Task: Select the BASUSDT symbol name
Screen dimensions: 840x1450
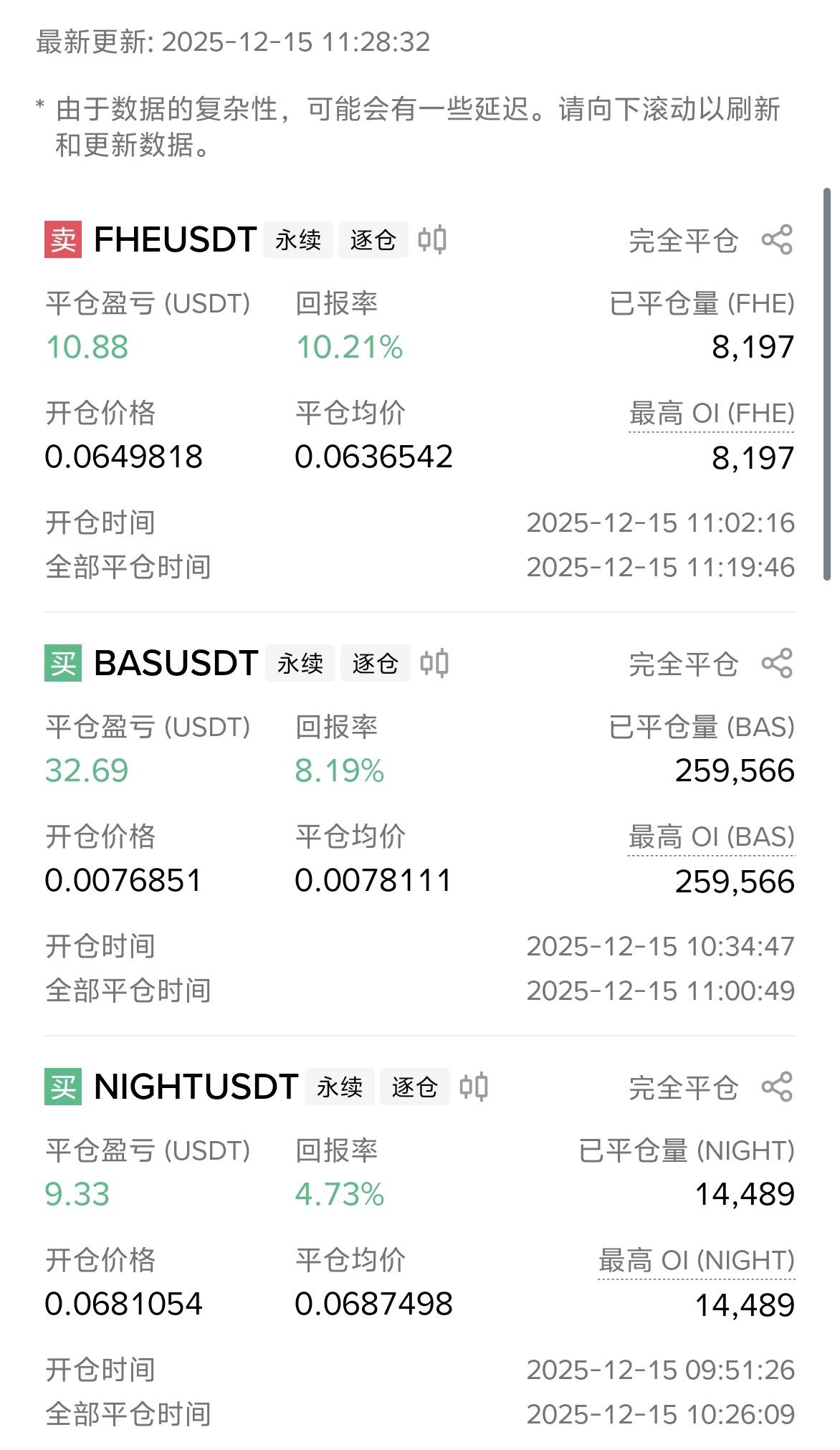Action: tap(175, 663)
